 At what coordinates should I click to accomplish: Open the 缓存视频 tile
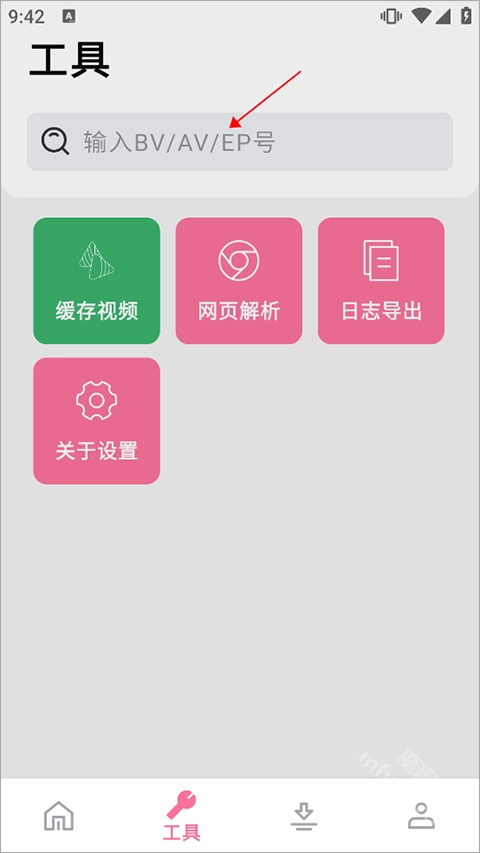pyautogui.click(x=97, y=281)
